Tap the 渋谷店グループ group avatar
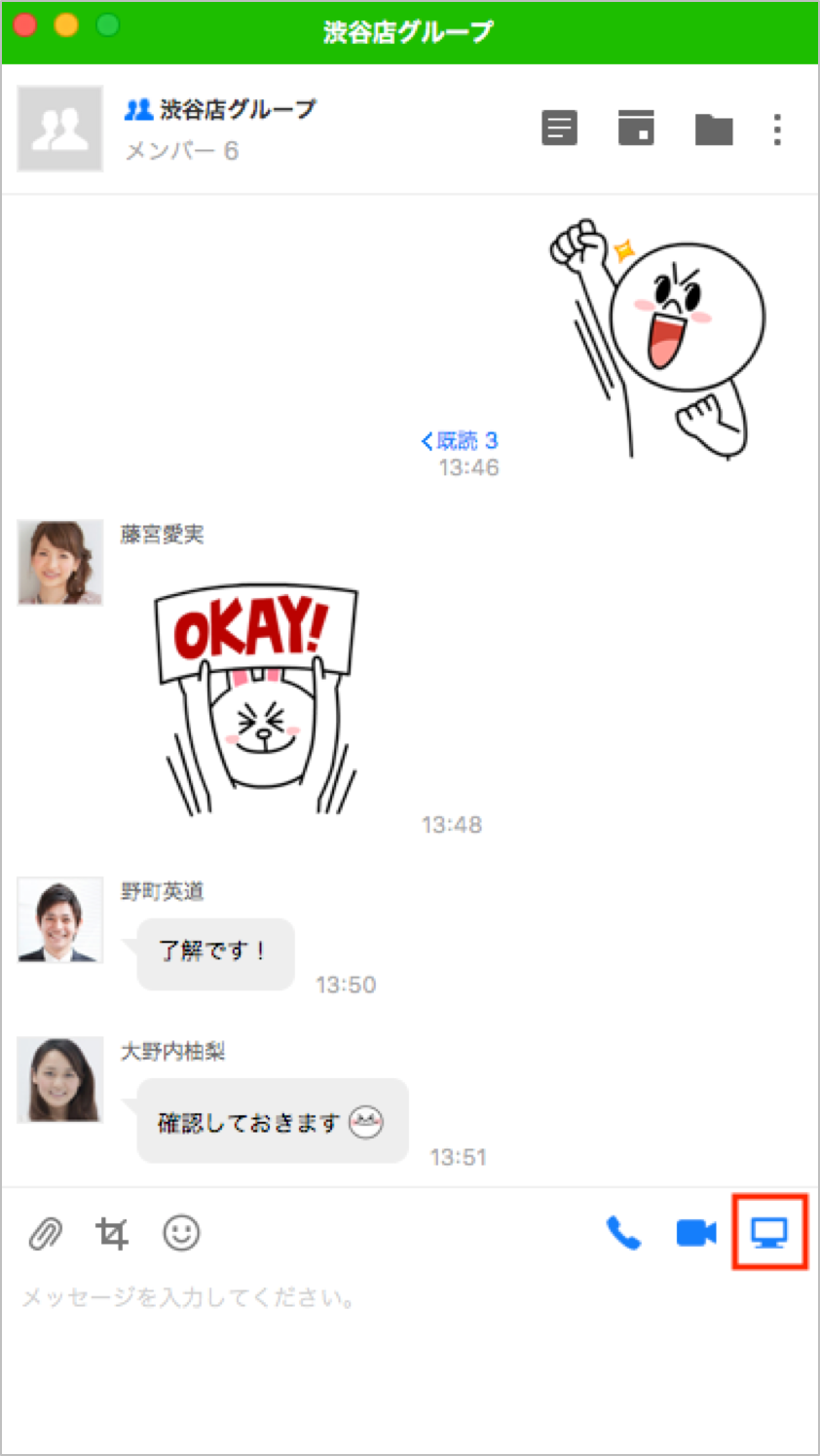Screen dimensions: 820x1456 59,129
